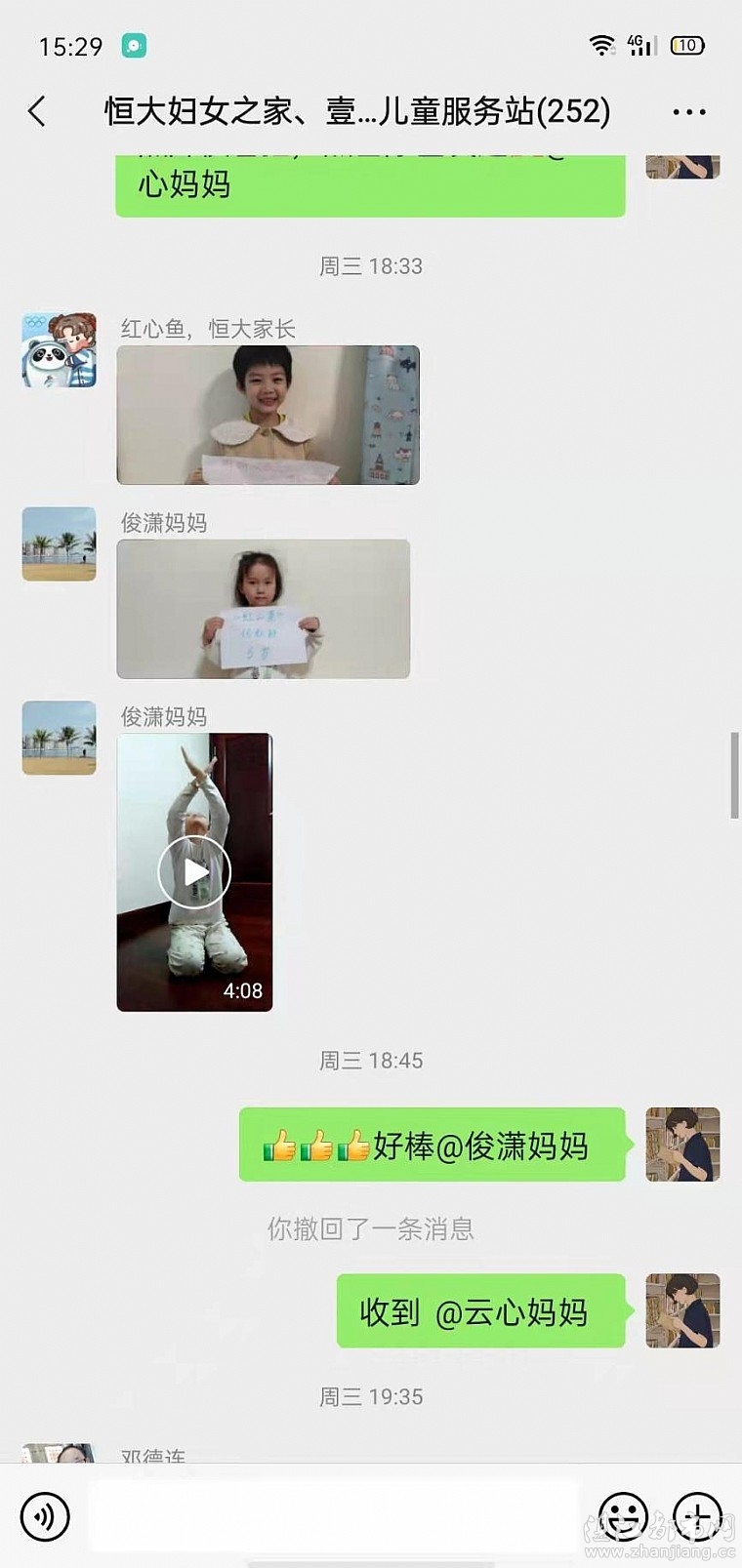Image resolution: width=742 pixels, height=1568 pixels.
Task: Open 红心鱼's profile avatar
Action: point(60,350)
